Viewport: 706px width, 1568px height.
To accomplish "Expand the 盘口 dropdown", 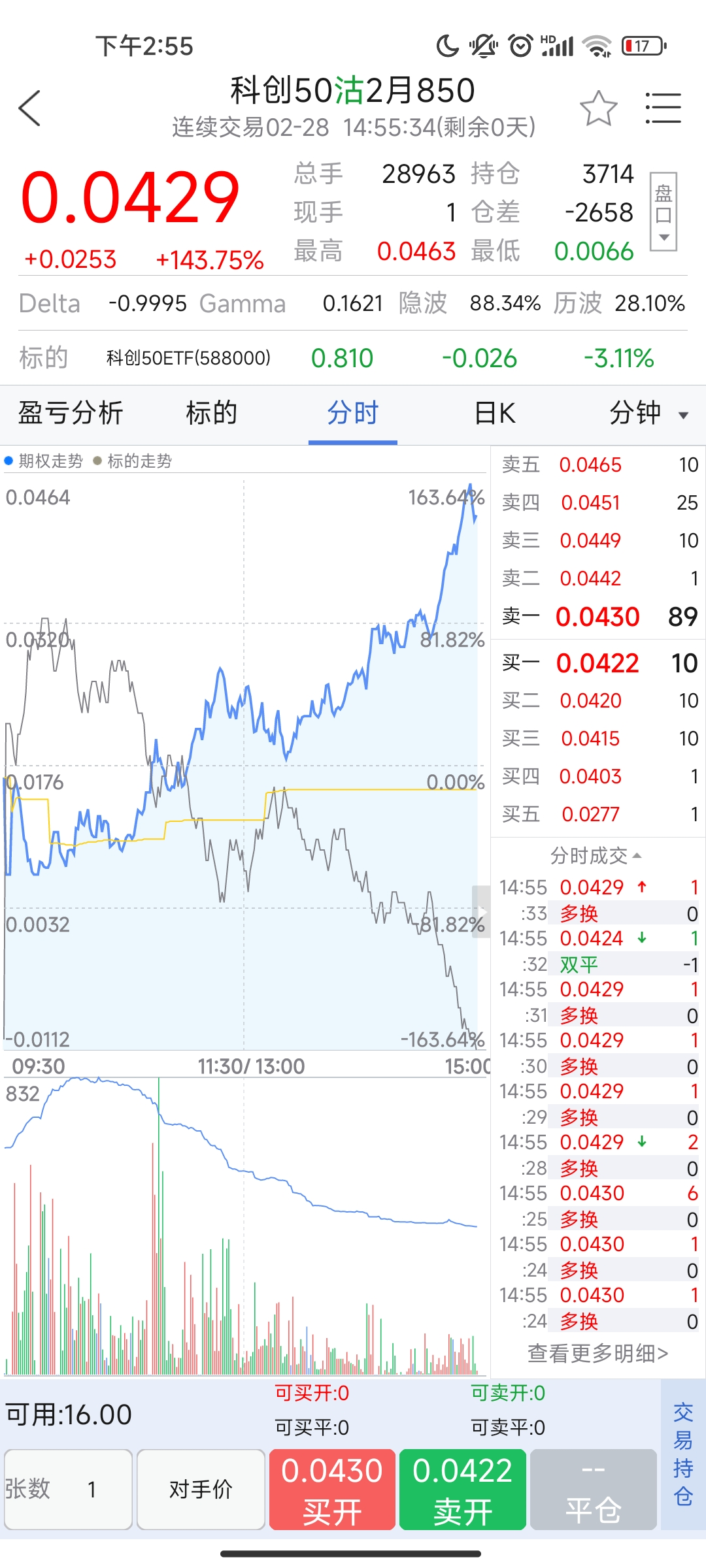I will click(664, 212).
